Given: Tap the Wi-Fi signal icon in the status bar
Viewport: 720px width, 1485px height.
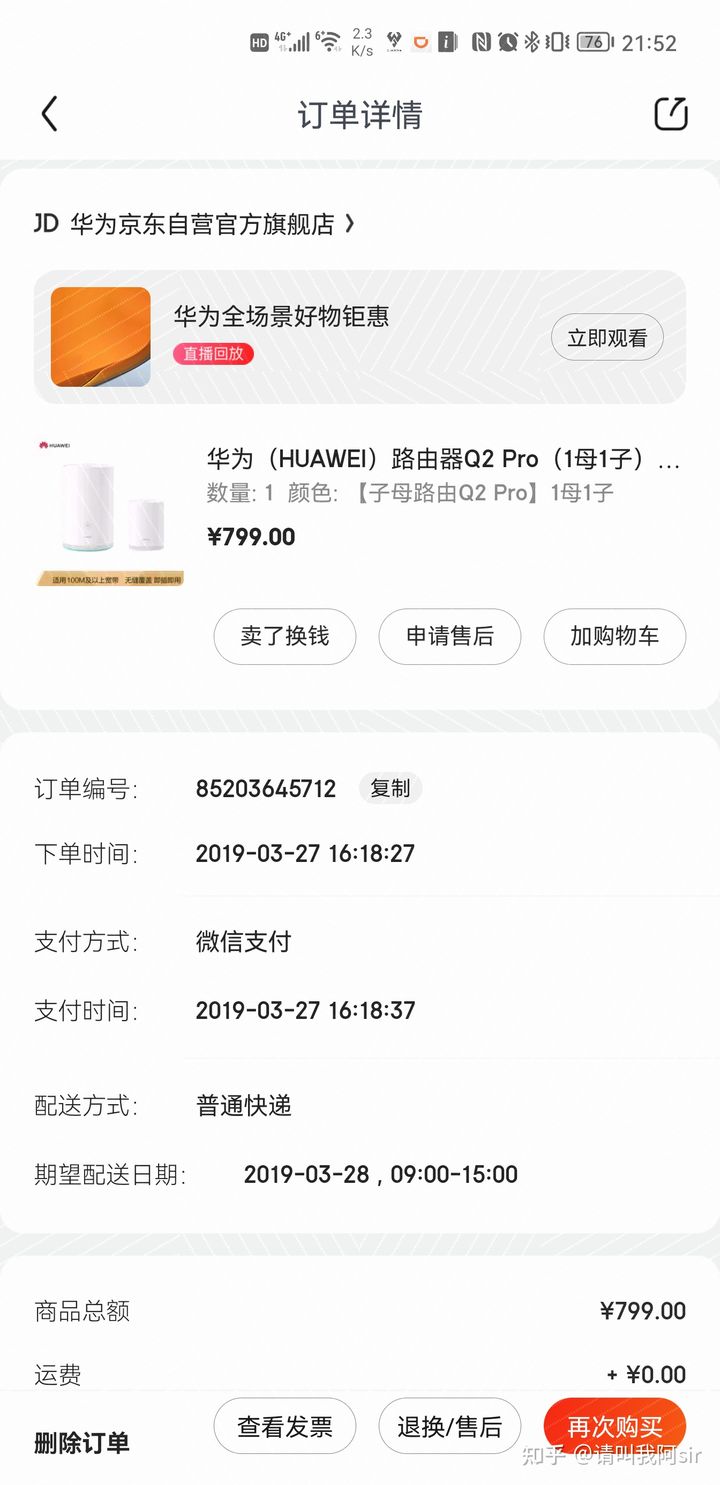Looking at the screenshot, I should [327, 40].
